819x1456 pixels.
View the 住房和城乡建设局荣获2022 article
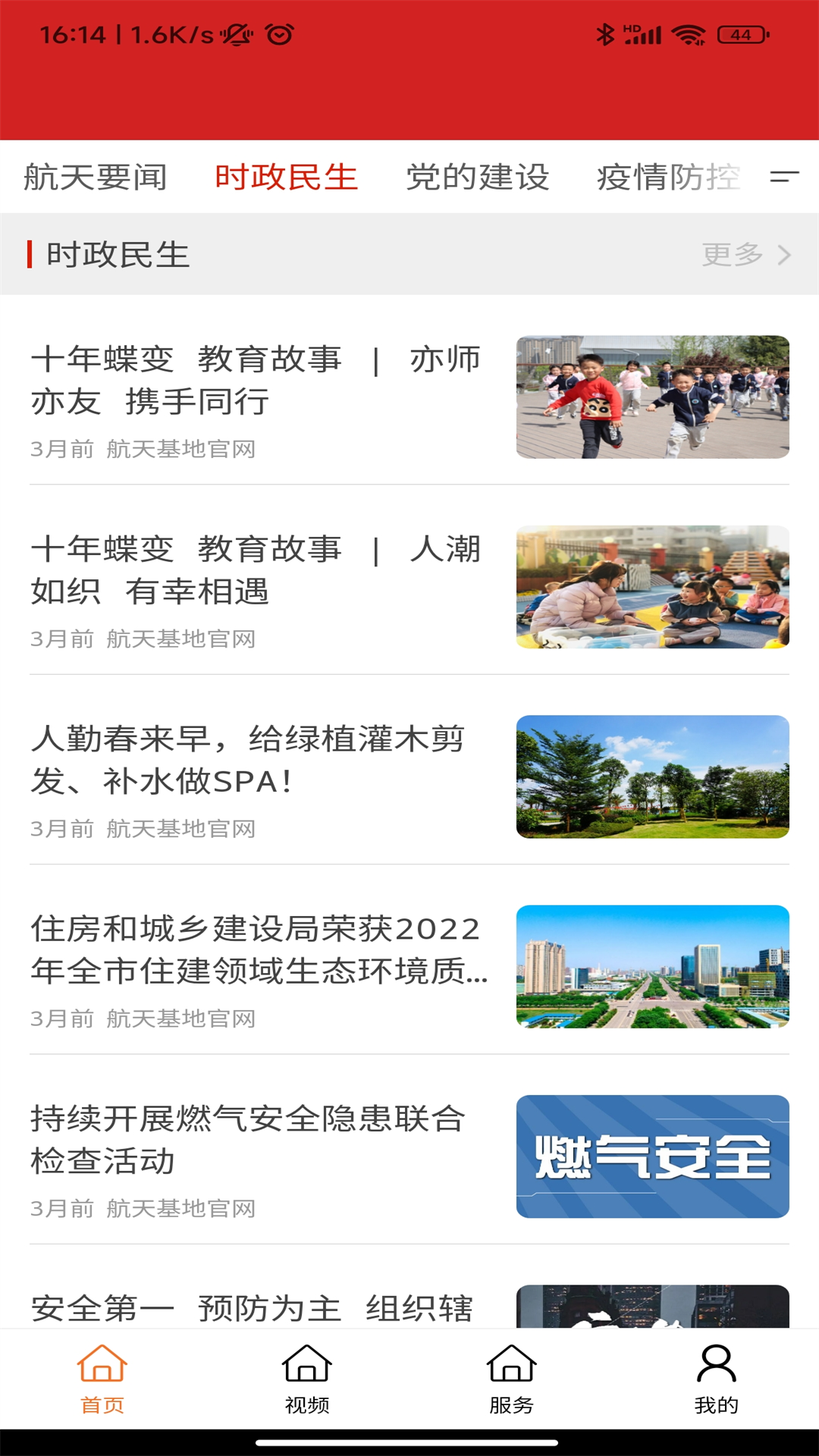click(x=258, y=949)
